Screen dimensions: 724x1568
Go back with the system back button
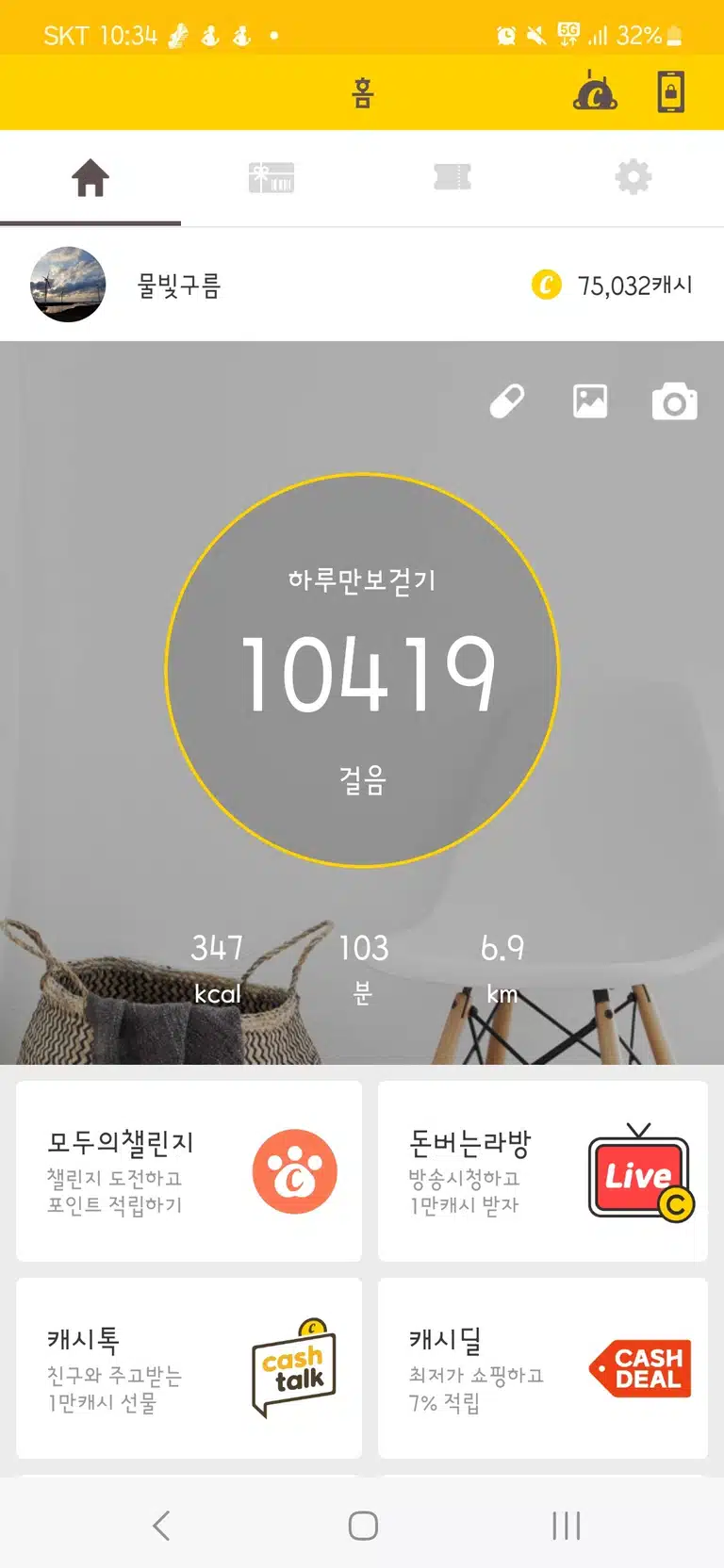161,1526
